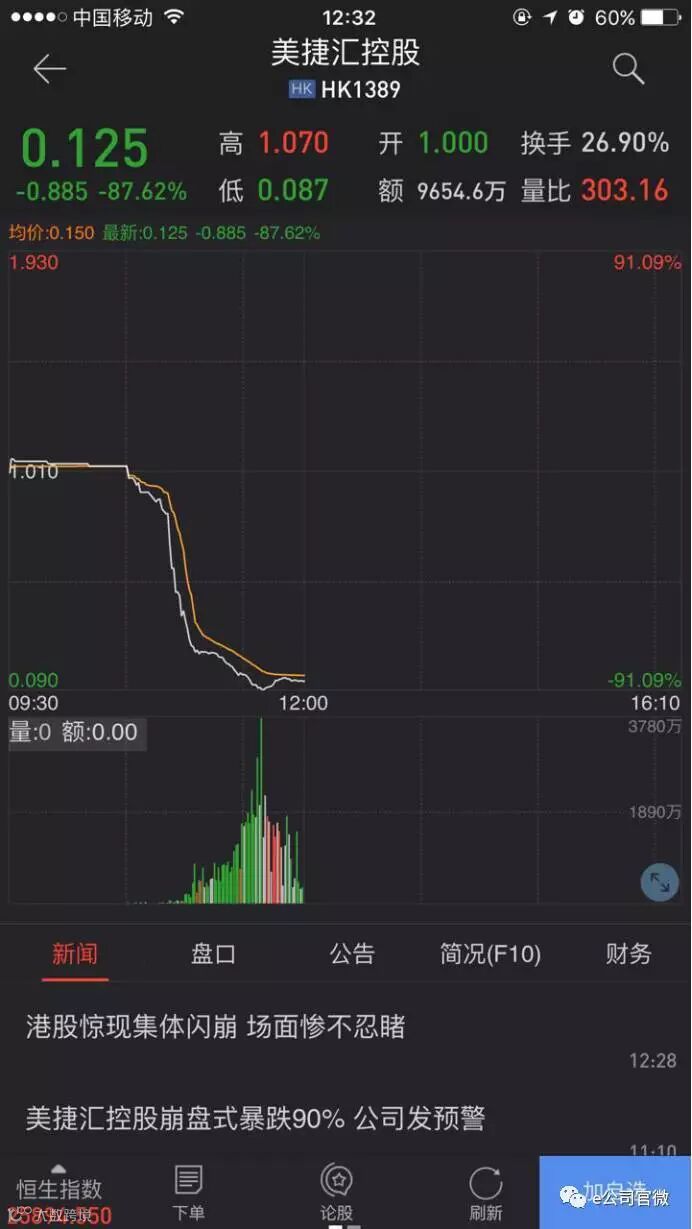Open the 公告 tab
The image size is (692, 1229).
(352, 954)
